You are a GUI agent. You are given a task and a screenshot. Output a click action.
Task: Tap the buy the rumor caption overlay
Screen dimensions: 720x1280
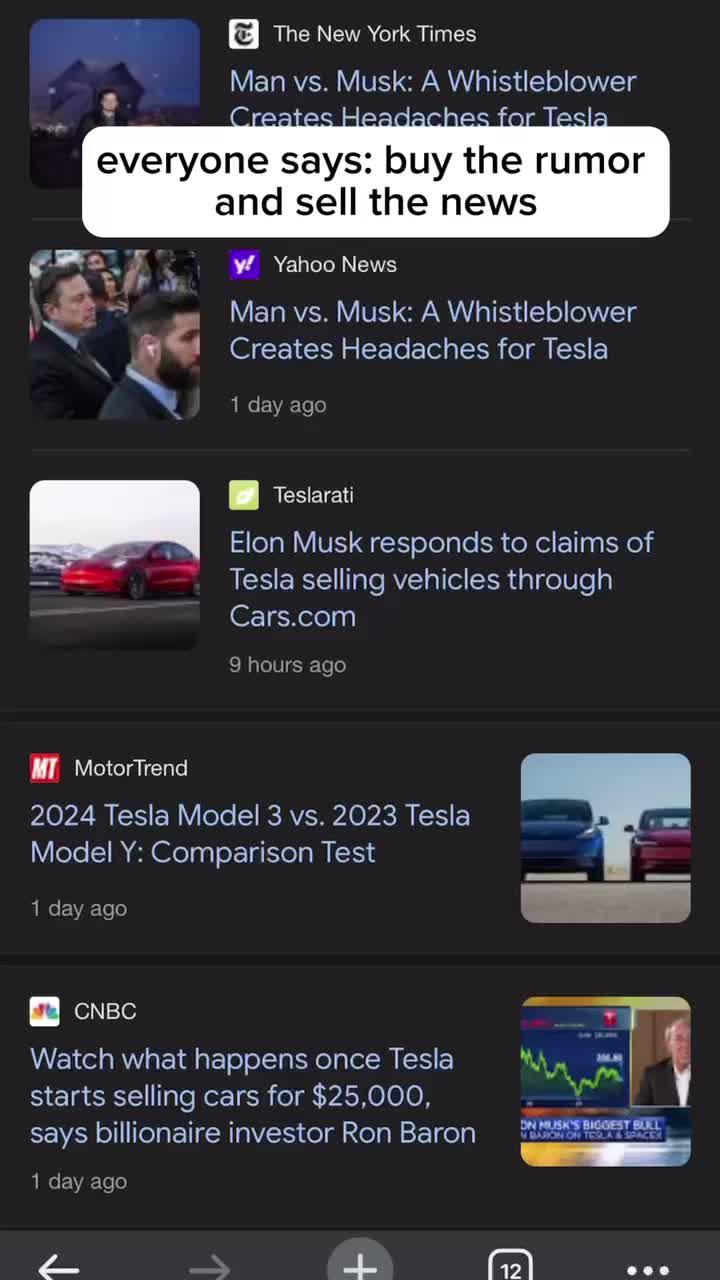[375, 181]
